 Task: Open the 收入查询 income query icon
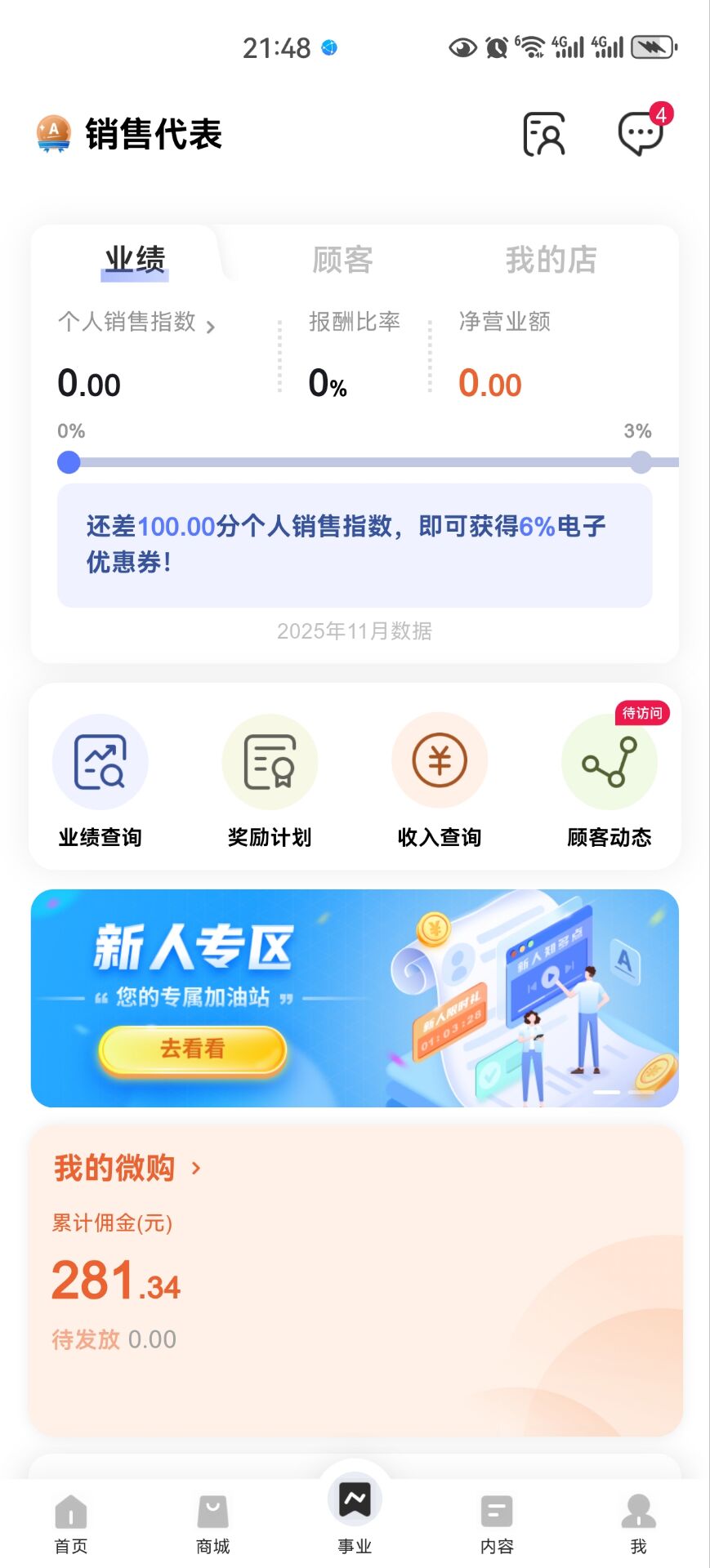coord(440,760)
